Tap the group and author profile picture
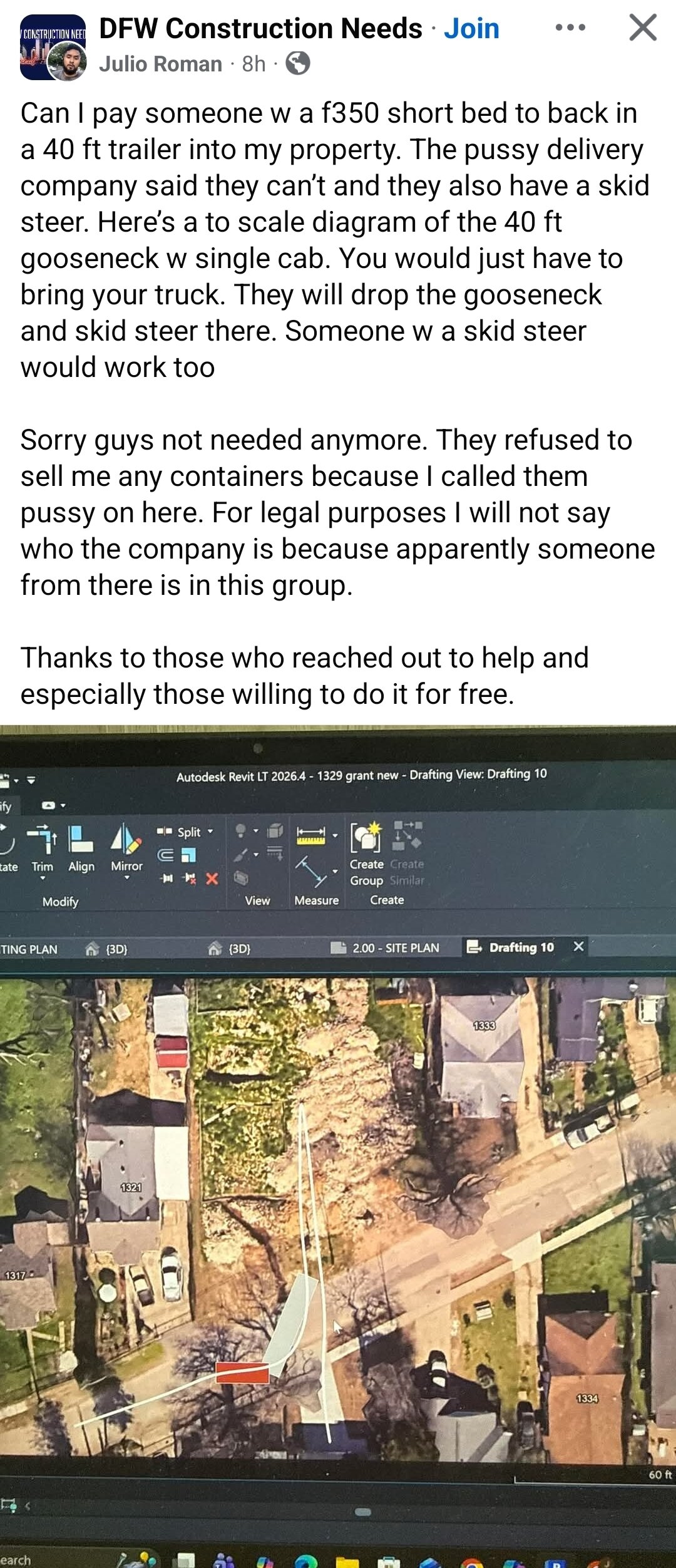This screenshot has height=1568, width=676. click(x=53, y=48)
